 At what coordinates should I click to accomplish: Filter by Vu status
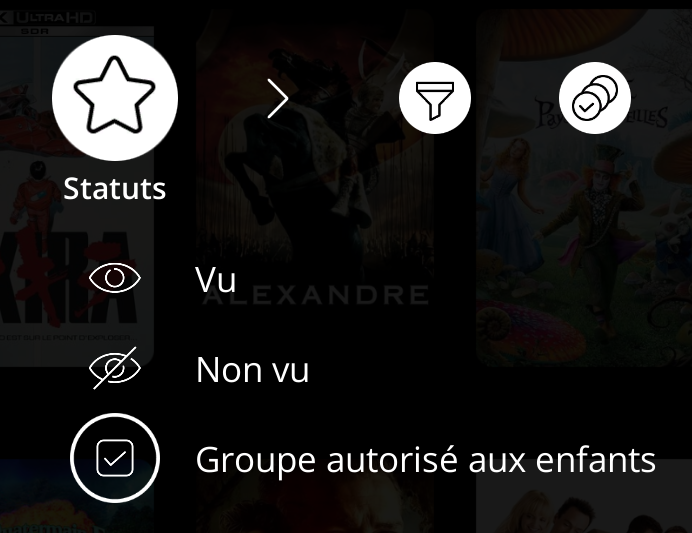pyautogui.click(x=215, y=280)
